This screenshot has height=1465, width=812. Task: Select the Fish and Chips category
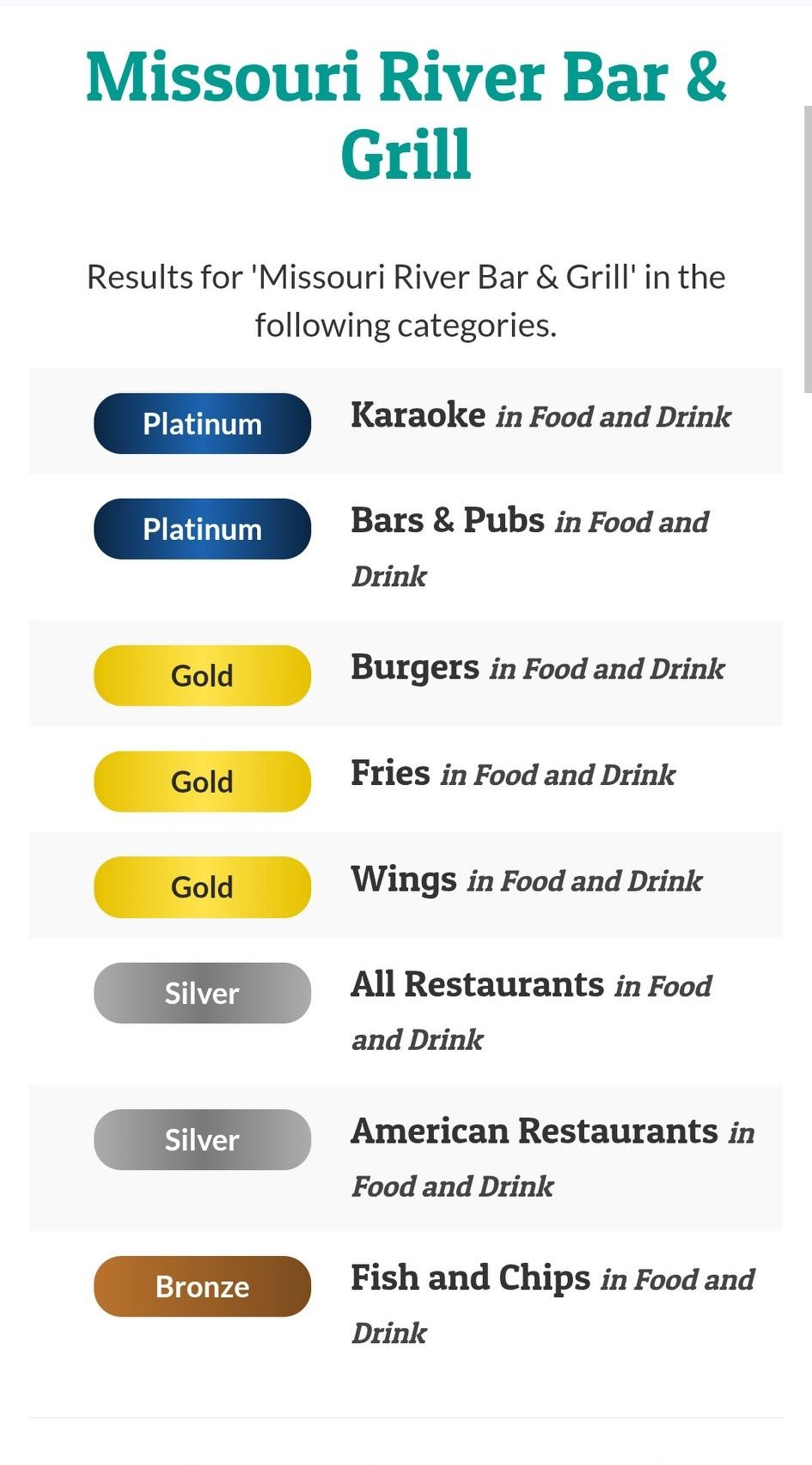click(x=470, y=1278)
